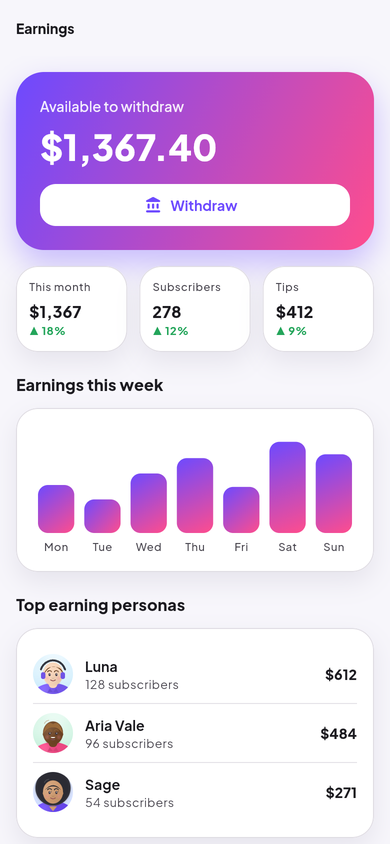
Task: Open Aria Vale's persona earnings
Action: [195, 733]
